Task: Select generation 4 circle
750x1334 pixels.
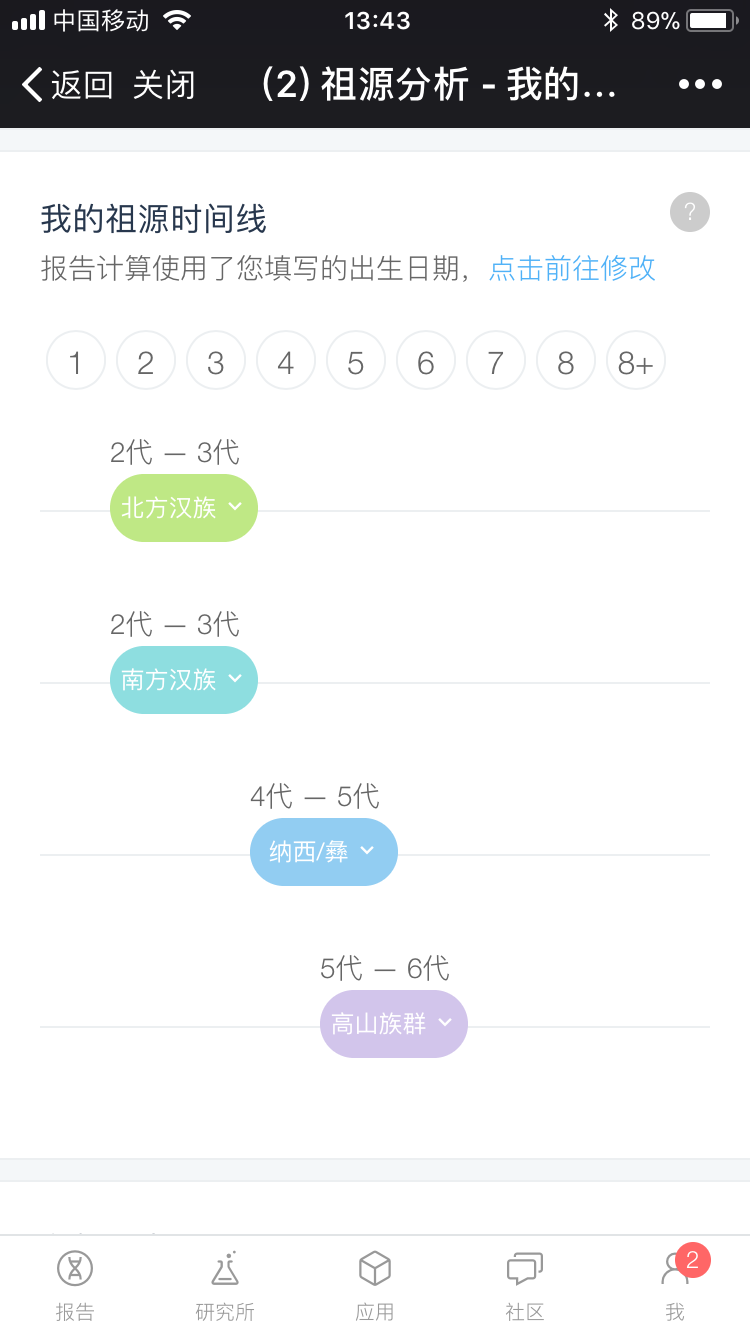Action: 286,360
